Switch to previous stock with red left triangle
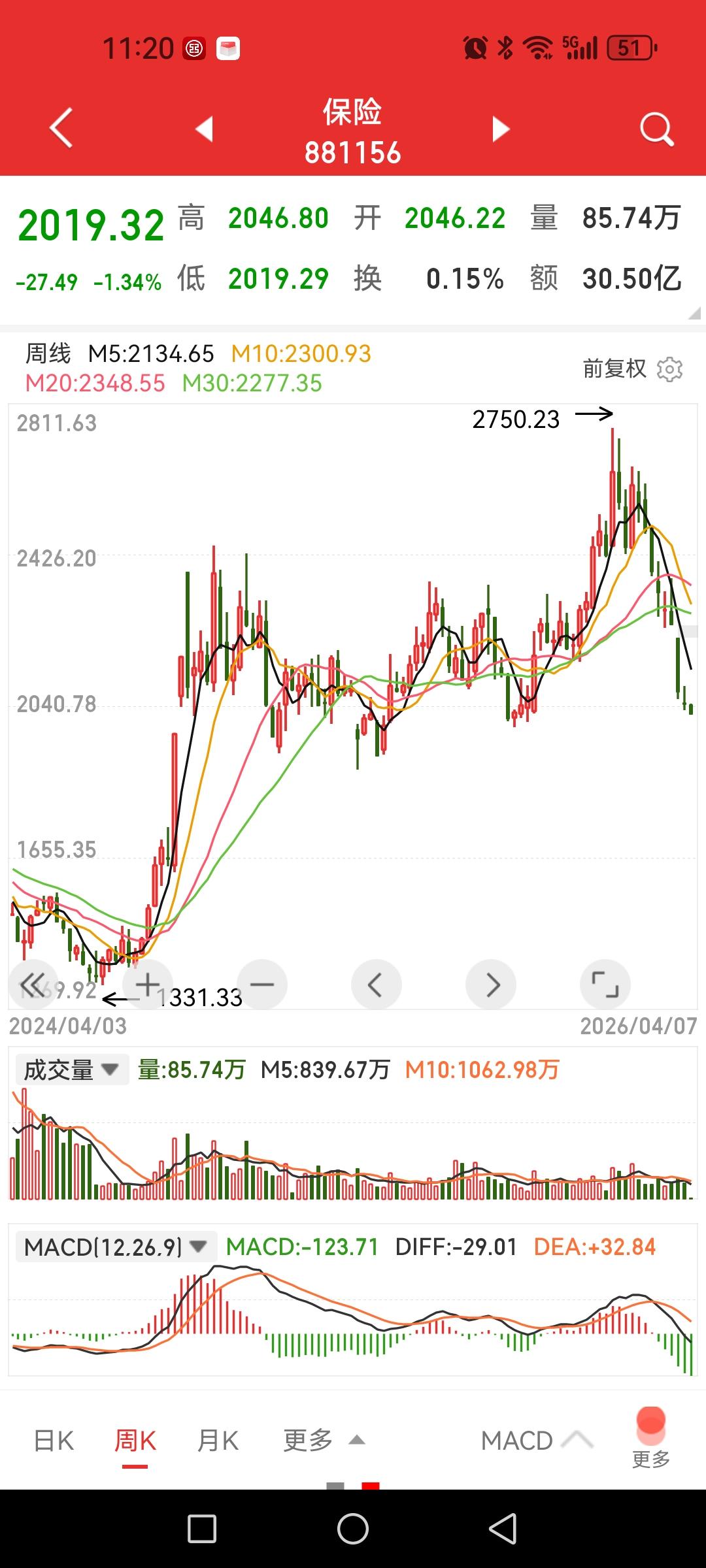Screen dimensions: 706x1568 pos(205,129)
